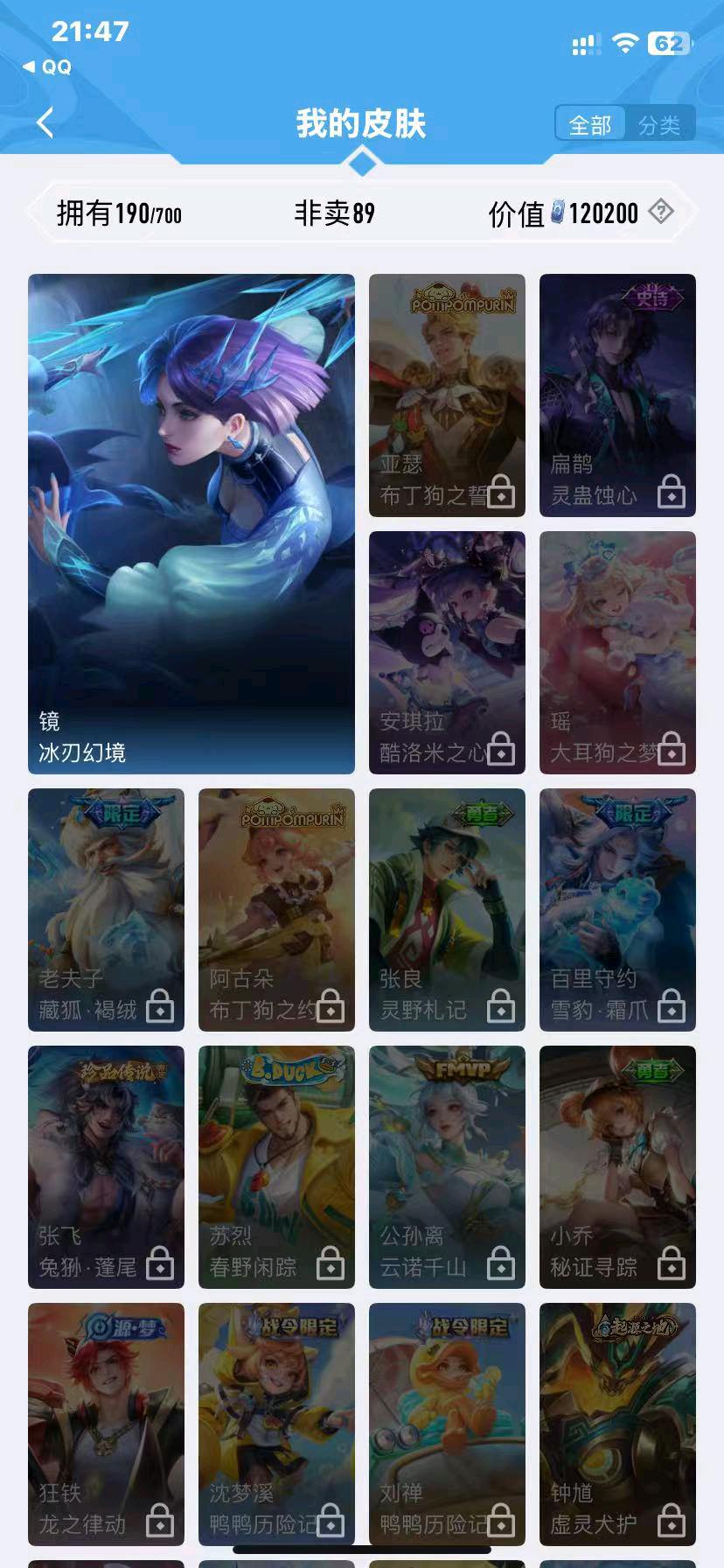Switch to the 分类 tab
This screenshot has height=1568, width=724.
[x=659, y=125]
